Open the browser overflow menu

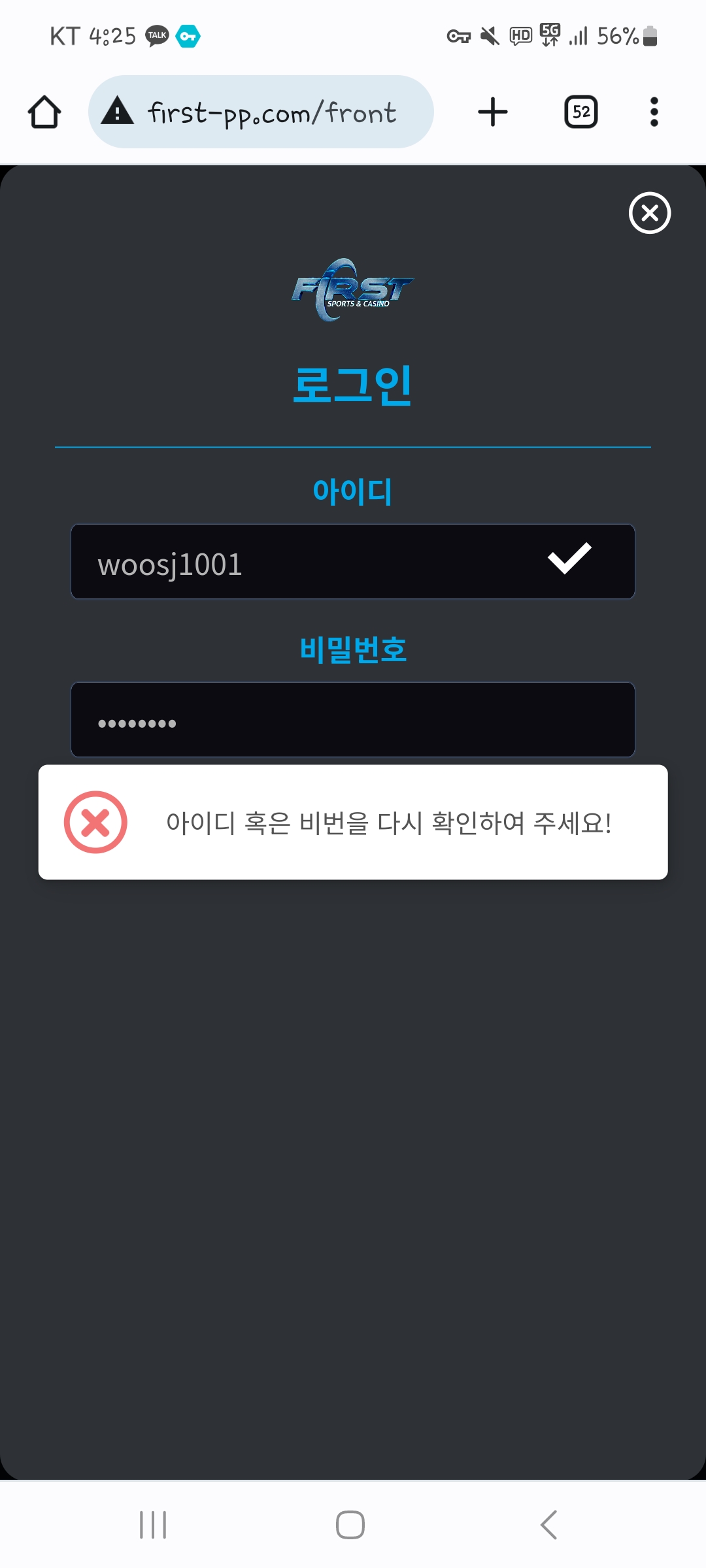coord(654,112)
